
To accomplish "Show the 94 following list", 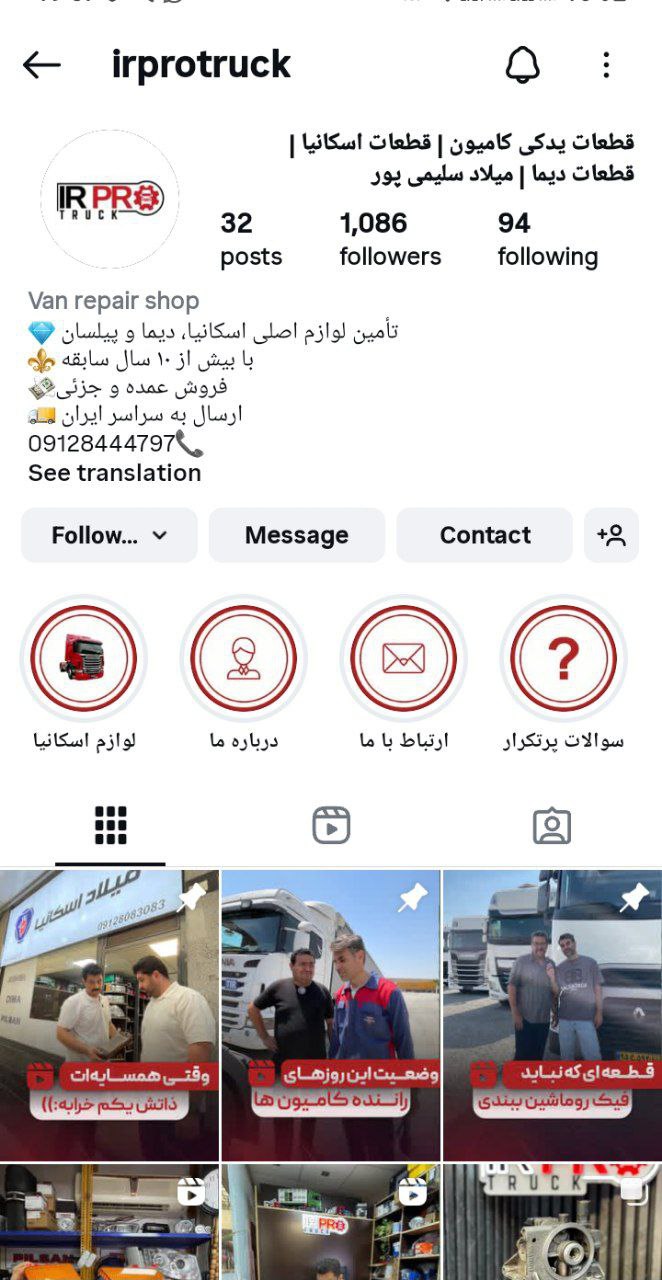I will 547,239.
